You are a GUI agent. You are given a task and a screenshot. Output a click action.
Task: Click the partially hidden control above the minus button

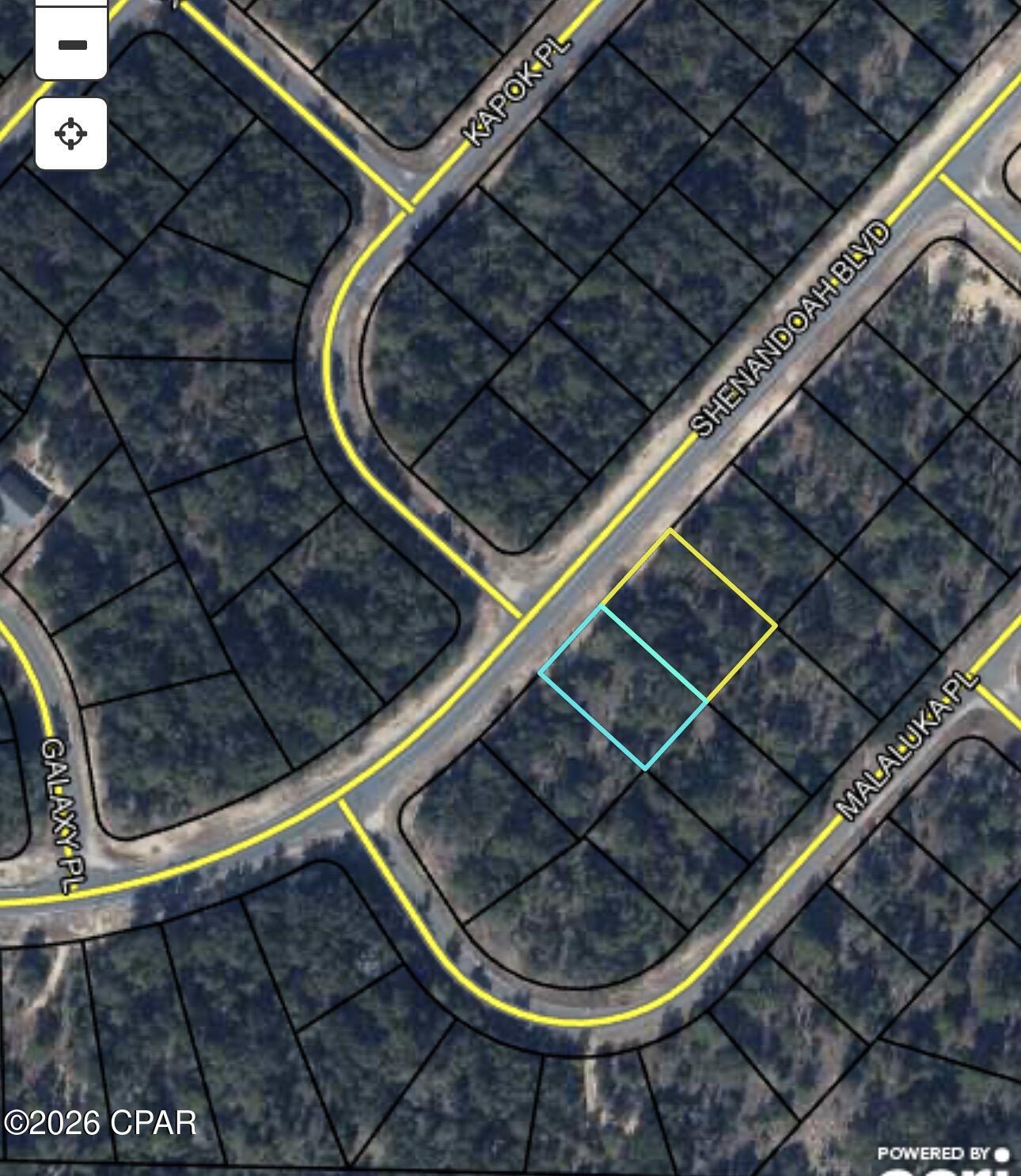click(x=68, y=6)
